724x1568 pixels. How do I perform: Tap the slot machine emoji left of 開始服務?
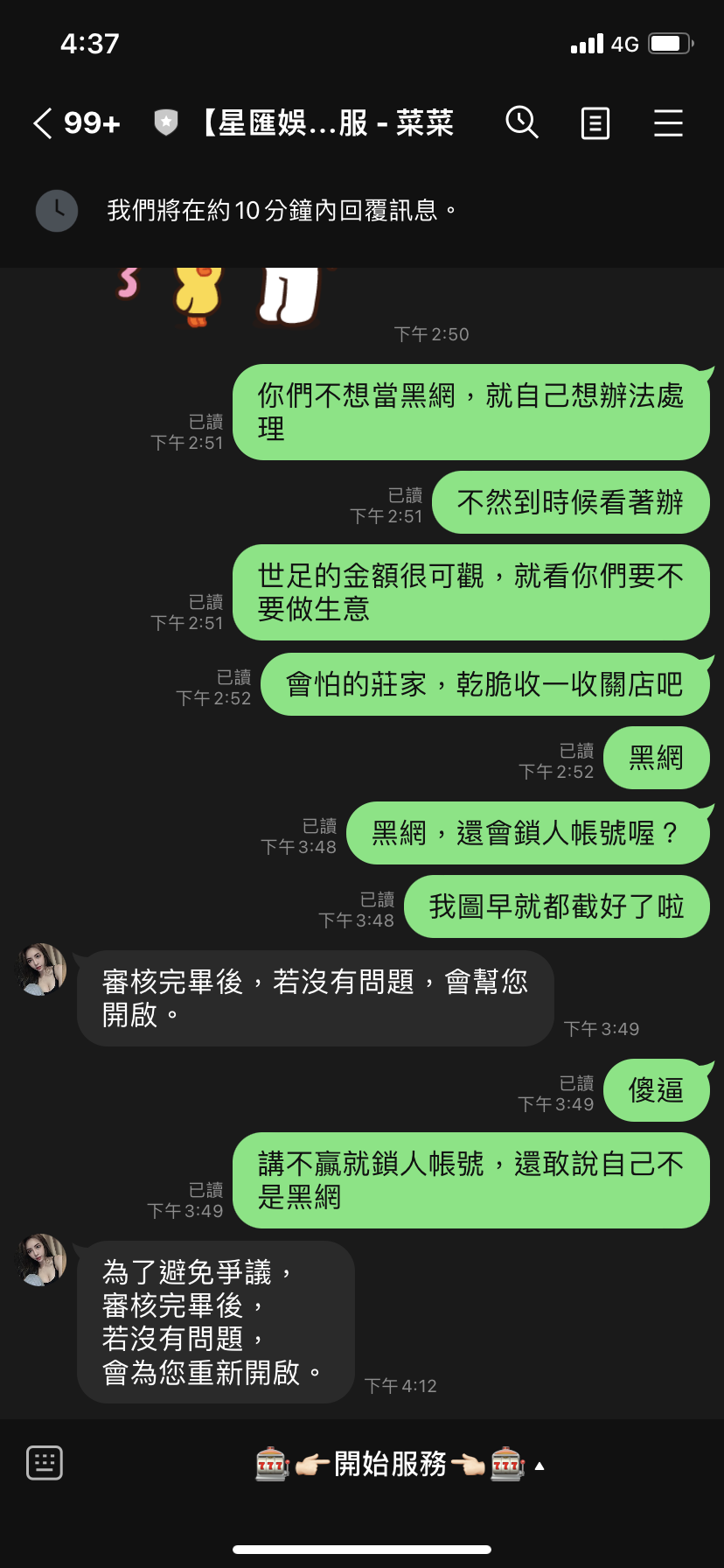(271, 1465)
